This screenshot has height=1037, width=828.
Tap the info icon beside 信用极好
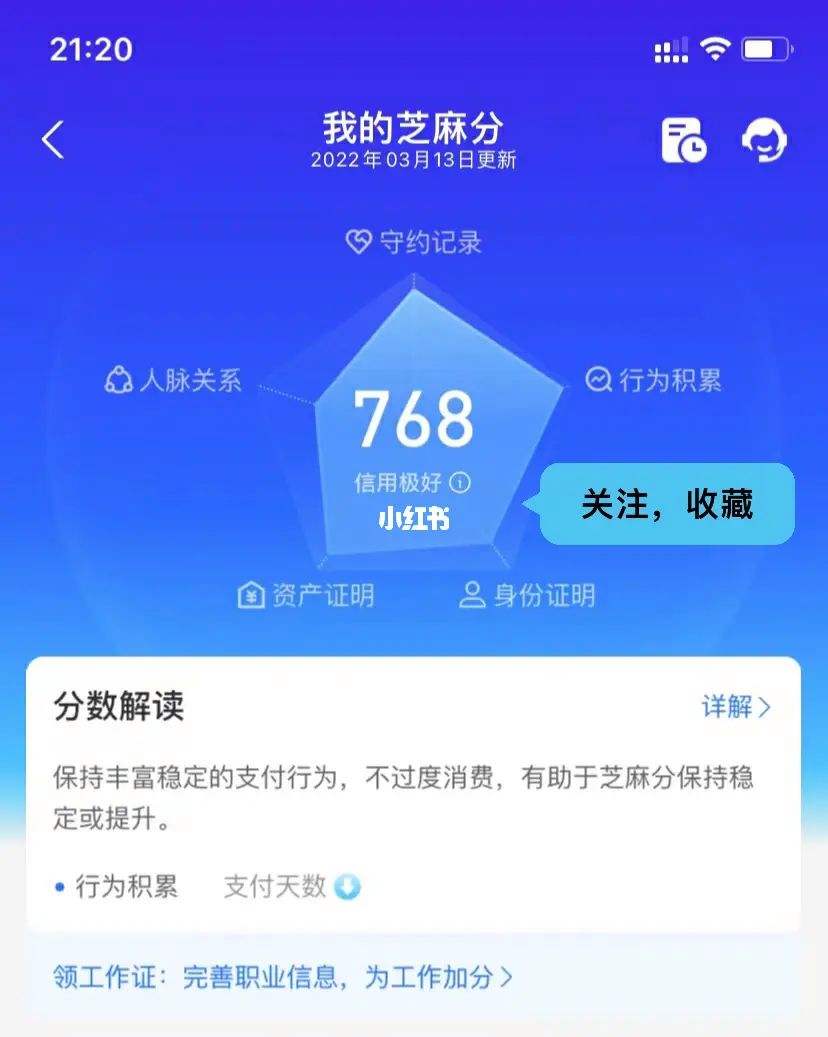[x=460, y=483]
